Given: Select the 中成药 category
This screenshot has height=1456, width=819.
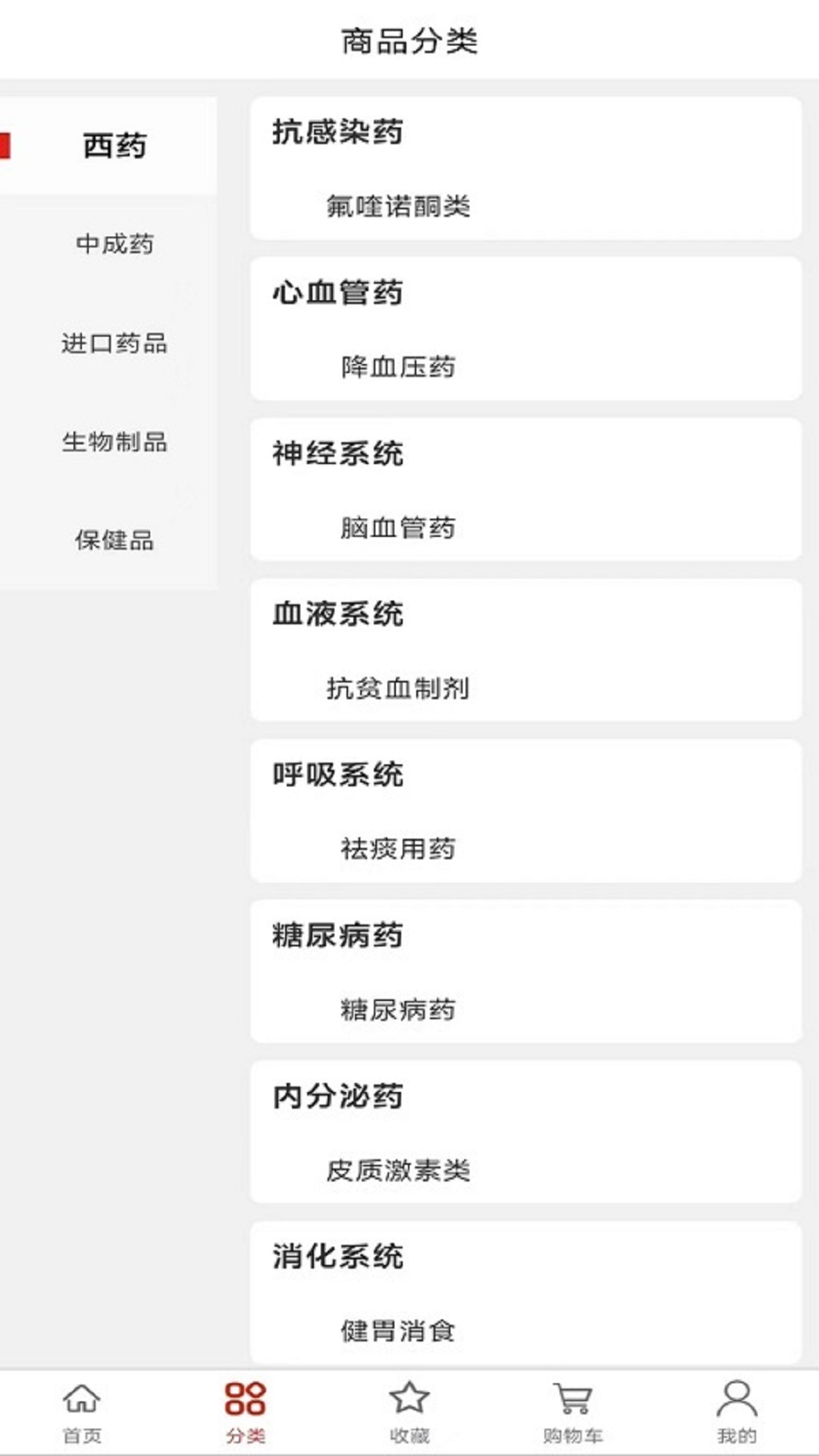Looking at the screenshot, I should click(115, 244).
